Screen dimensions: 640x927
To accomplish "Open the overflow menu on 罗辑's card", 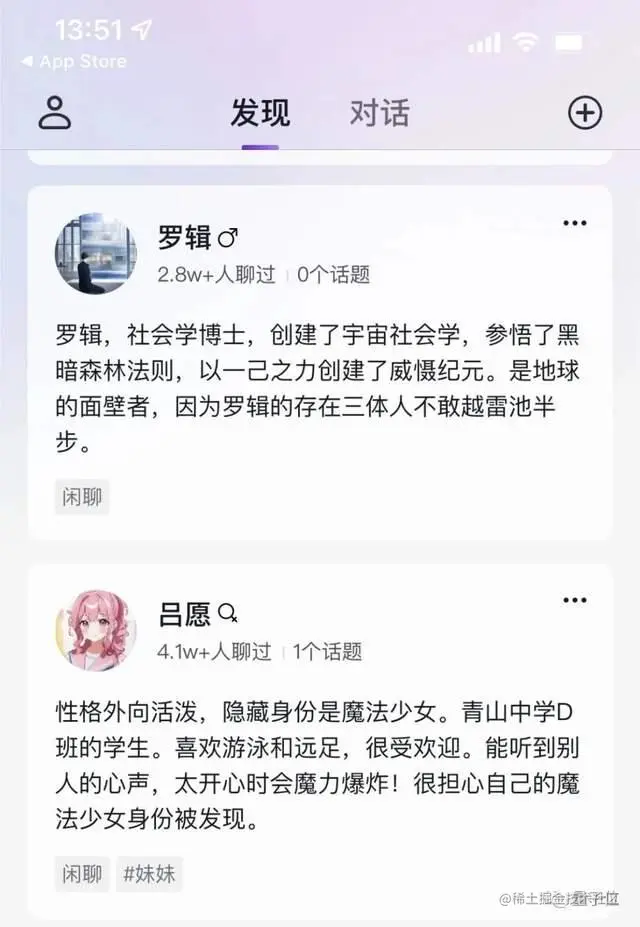I will pyautogui.click(x=574, y=223).
